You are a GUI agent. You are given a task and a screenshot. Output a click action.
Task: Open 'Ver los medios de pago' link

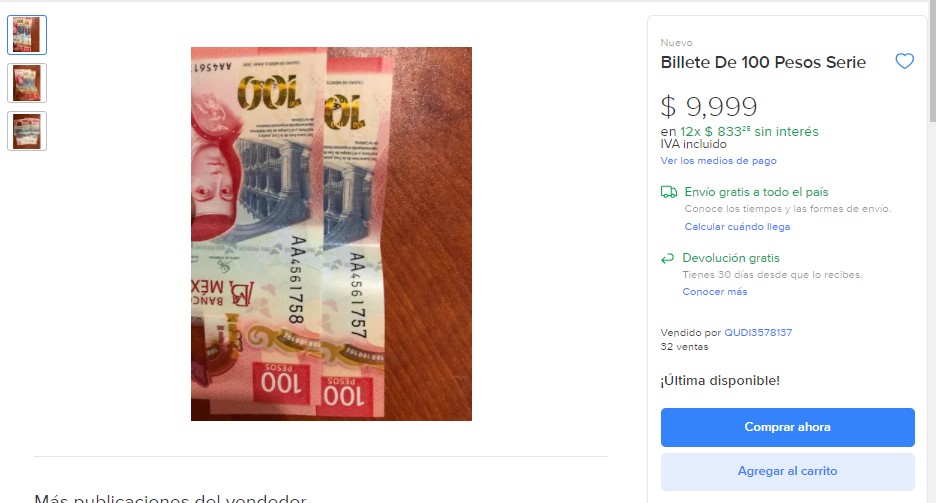tap(718, 161)
